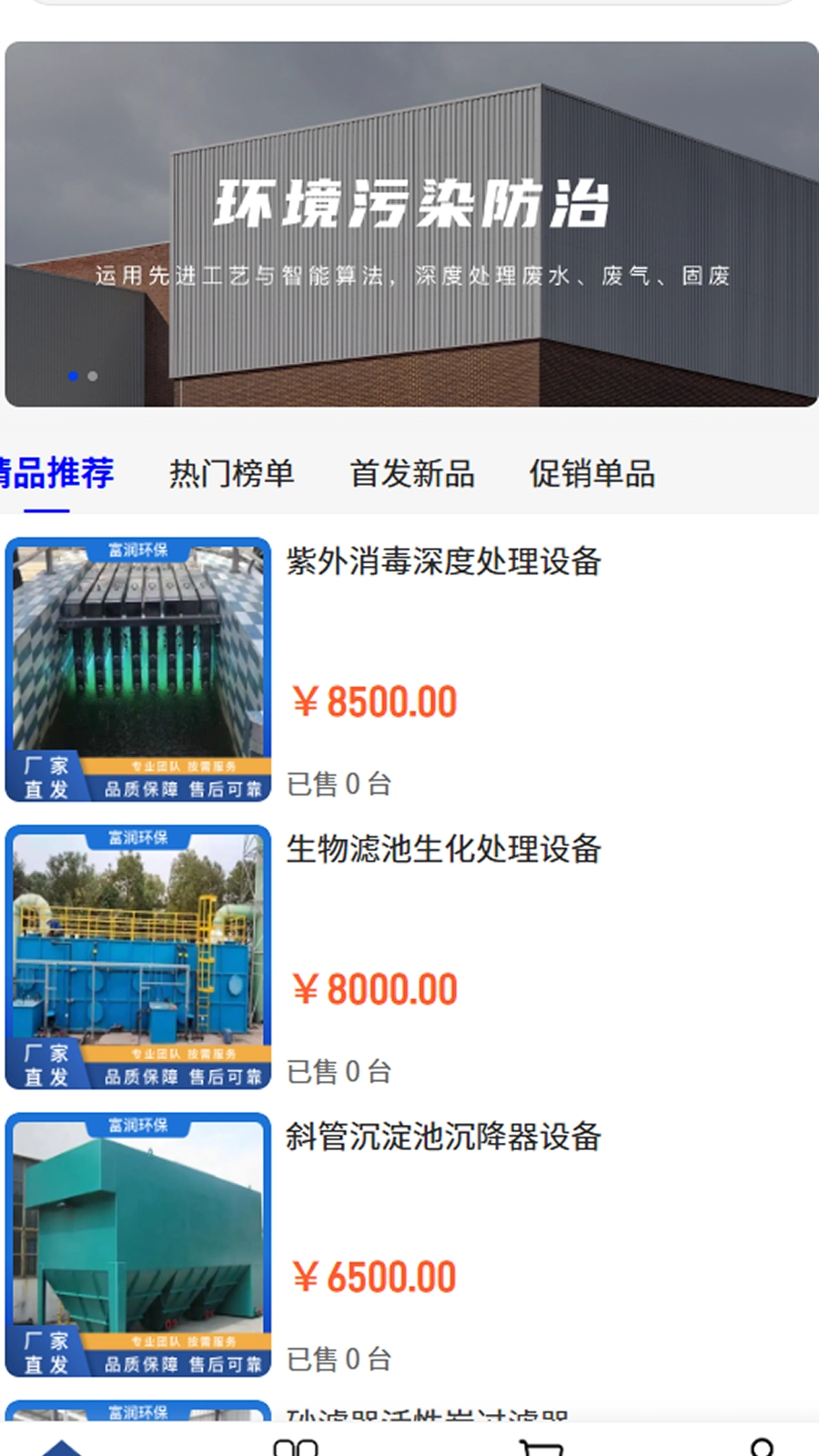Viewport: 819px width, 1456px height.
Task: Tap the ¥8500.00 price label
Action: 373,701
